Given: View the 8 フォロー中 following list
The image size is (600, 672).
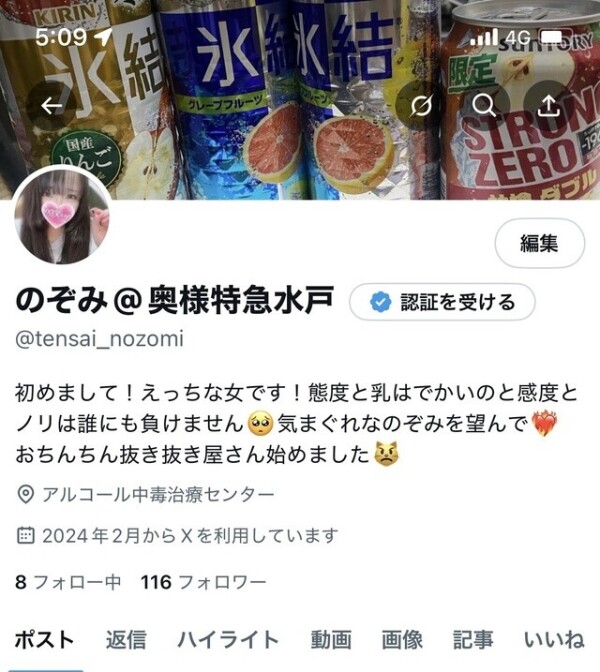Looking at the screenshot, I should click(67, 582).
